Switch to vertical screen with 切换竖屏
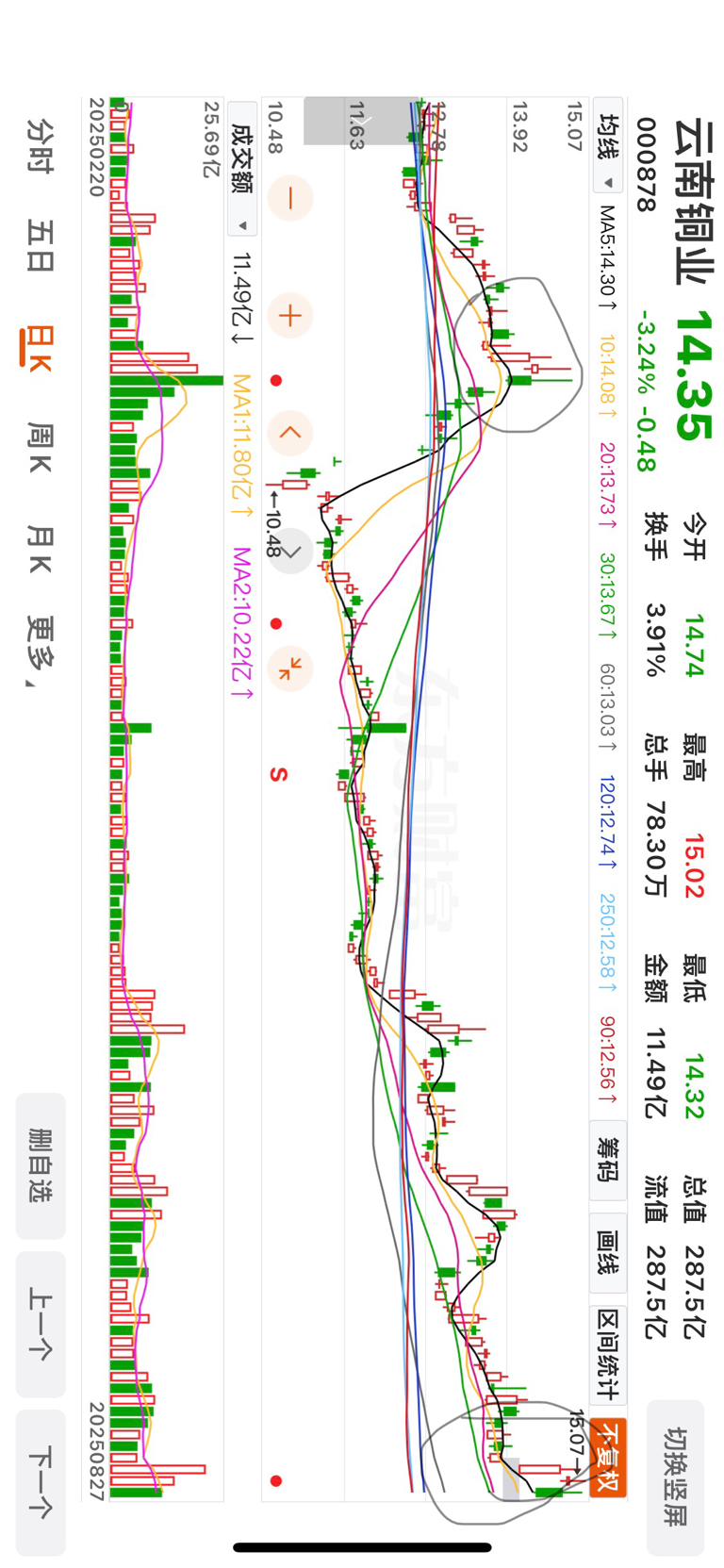Image resolution: width=724 pixels, height=1568 pixels. (675, 1477)
